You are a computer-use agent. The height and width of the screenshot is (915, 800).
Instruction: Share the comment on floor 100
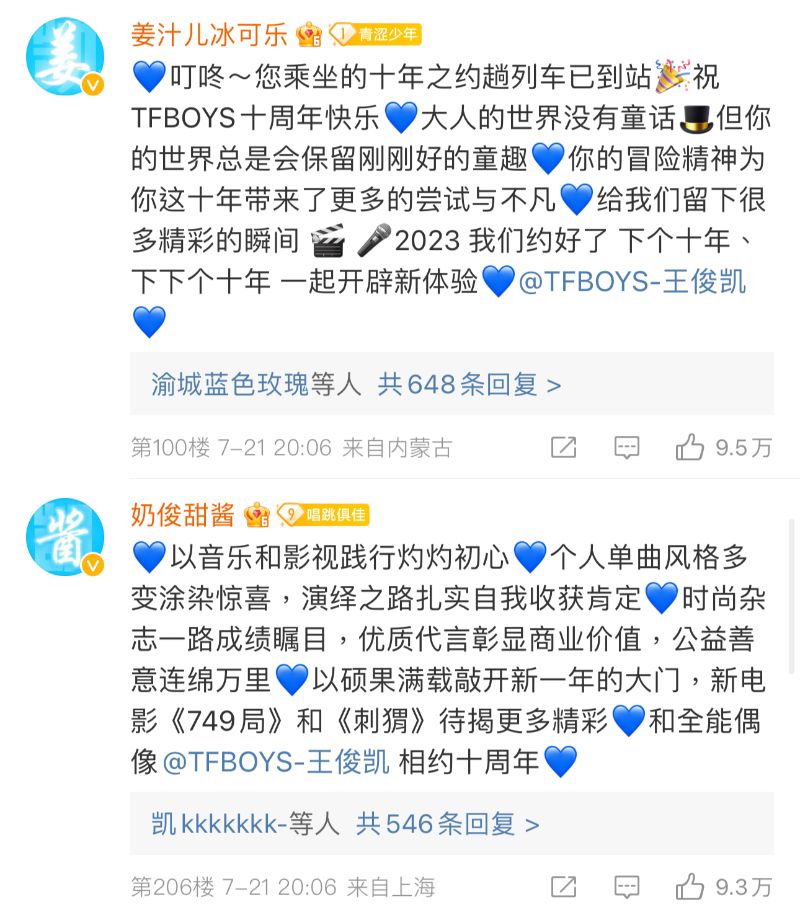pyautogui.click(x=563, y=447)
